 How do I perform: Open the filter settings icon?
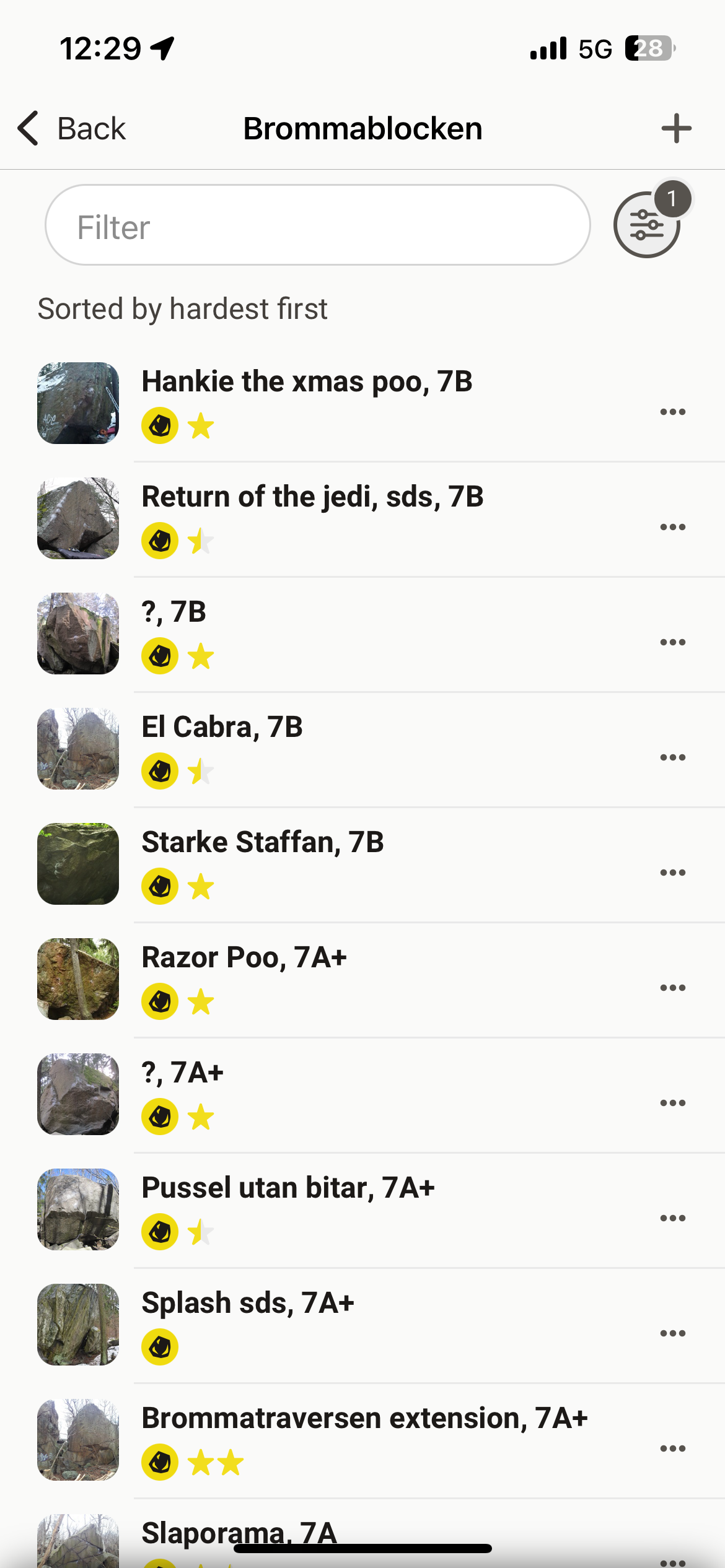(647, 225)
